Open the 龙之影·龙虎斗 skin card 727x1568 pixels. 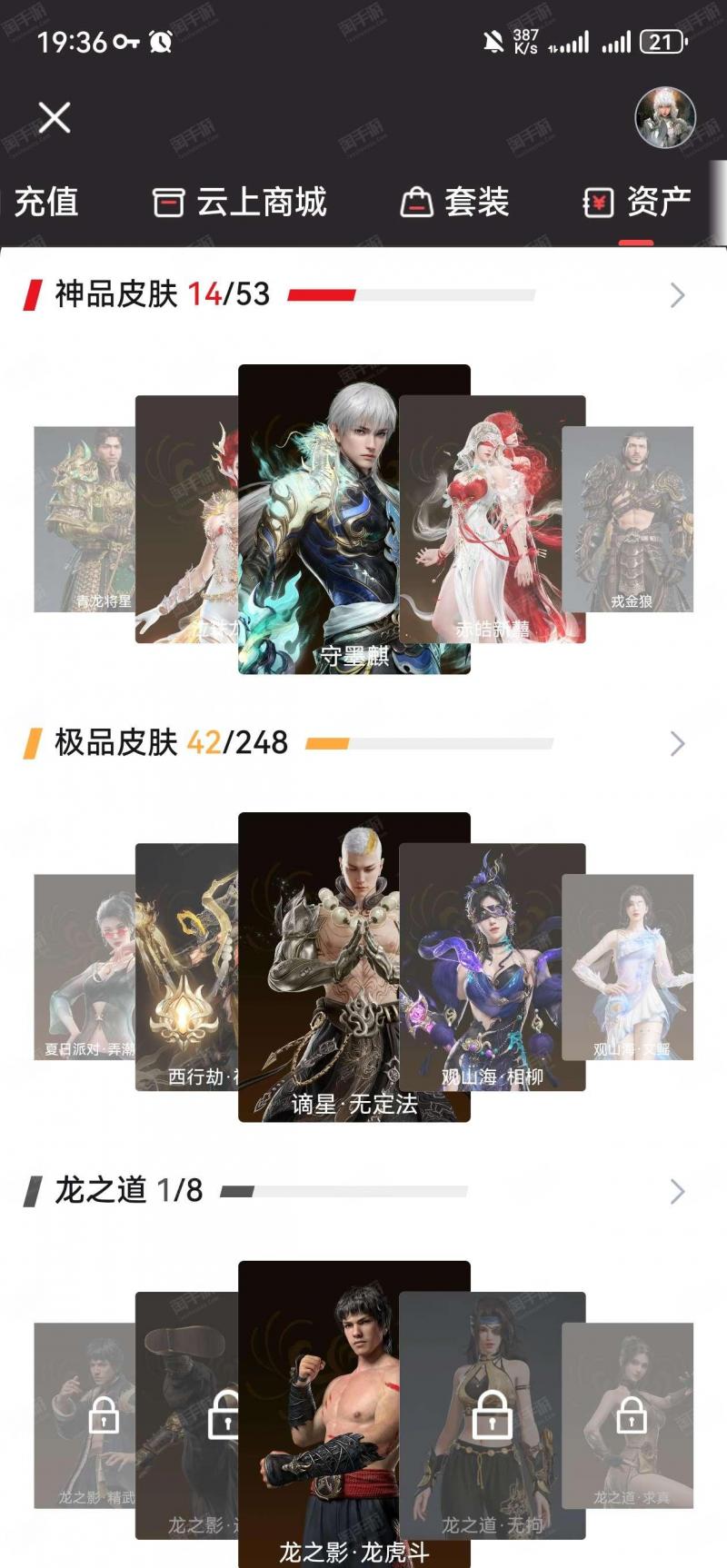coord(354,1414)
